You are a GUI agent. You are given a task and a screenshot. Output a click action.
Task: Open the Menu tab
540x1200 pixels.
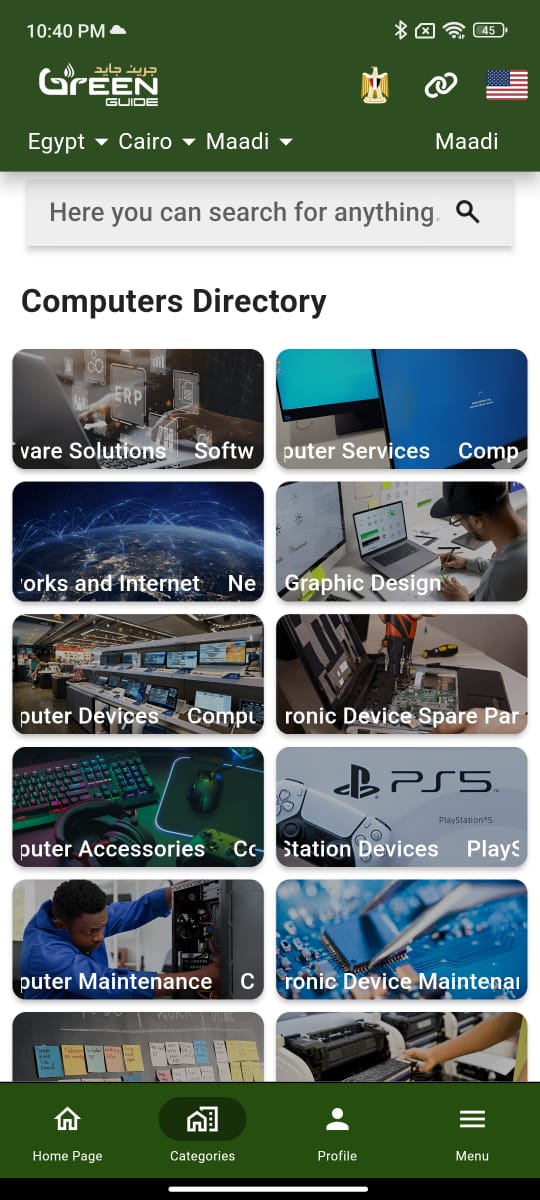click(472, 1132)
